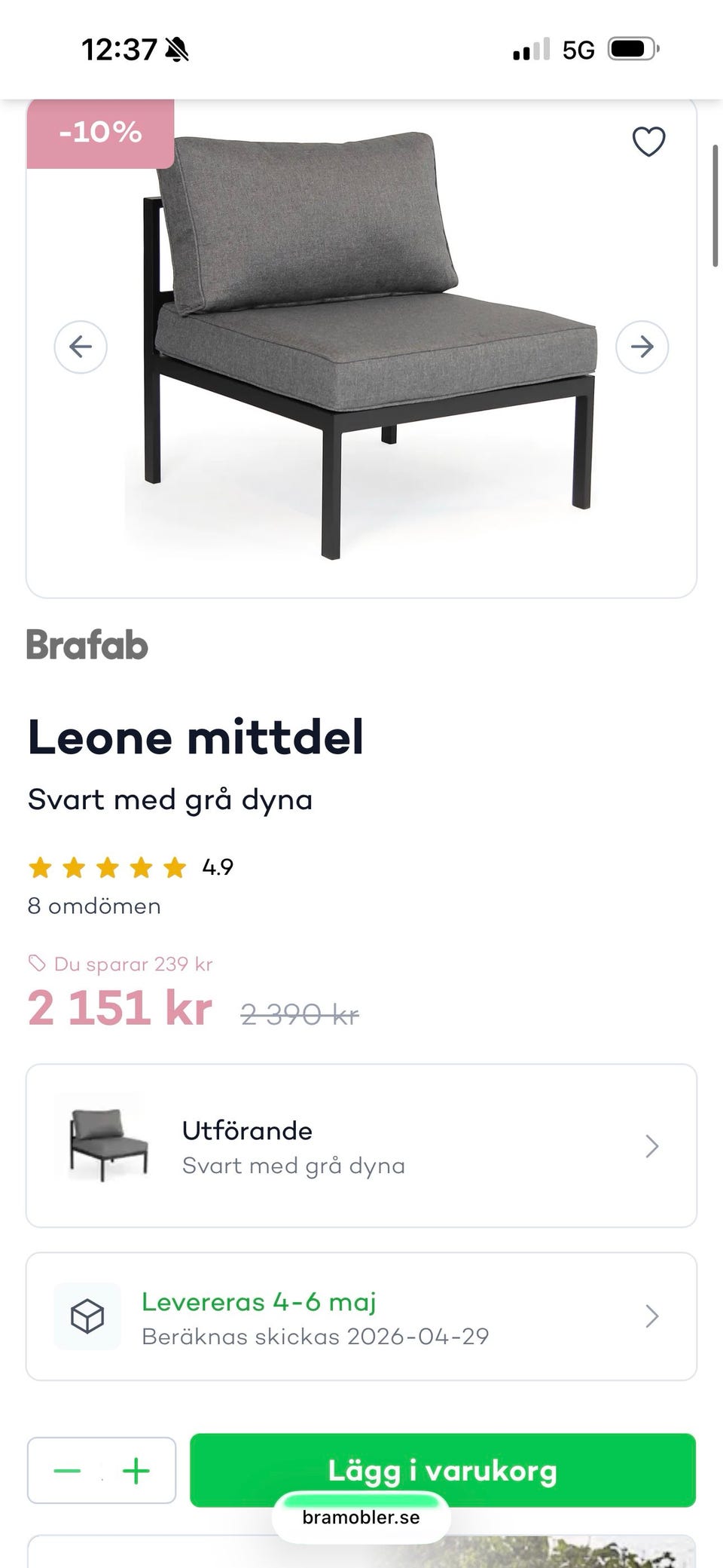The height and width of the screenshot is (1568, 723).
Task: Increase quantity with plus stepper
Action: point(136,1470)
